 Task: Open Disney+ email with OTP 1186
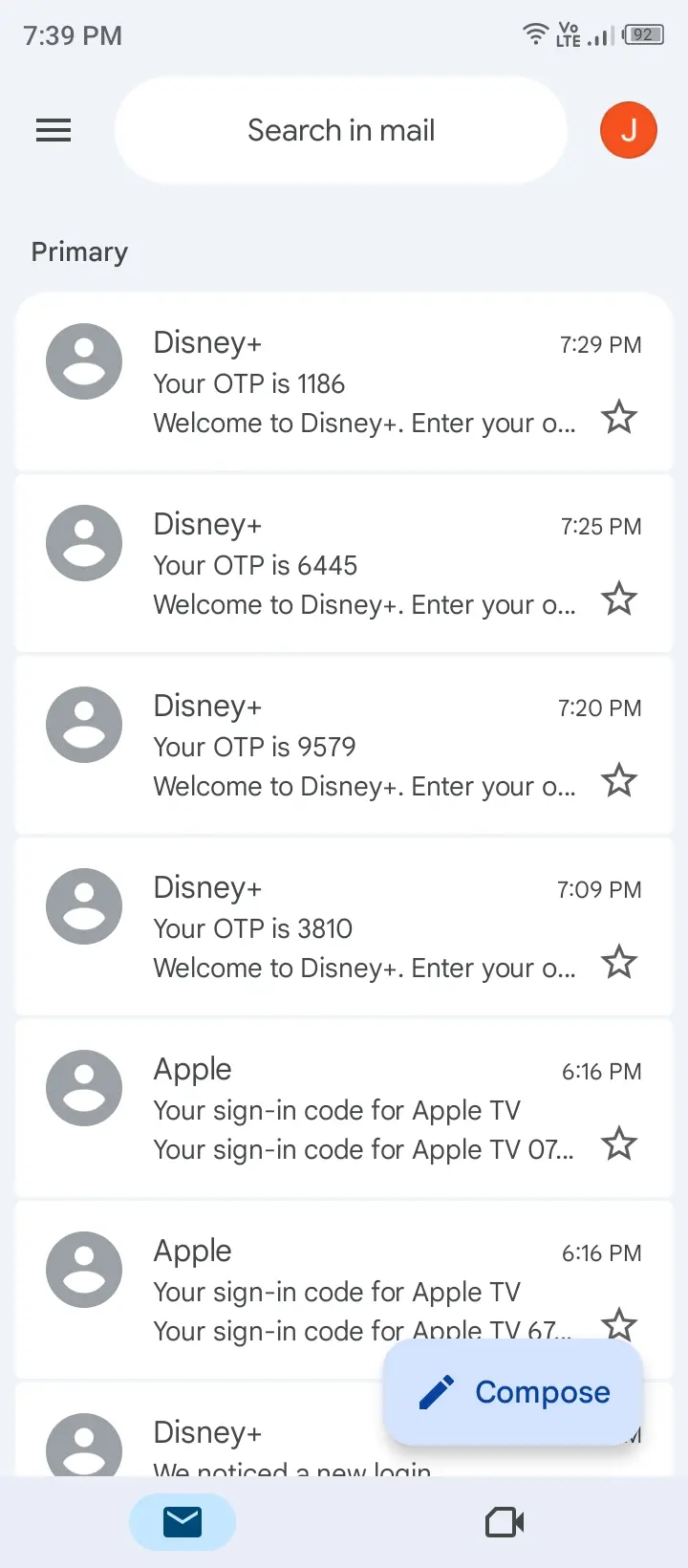pos(344,381)
